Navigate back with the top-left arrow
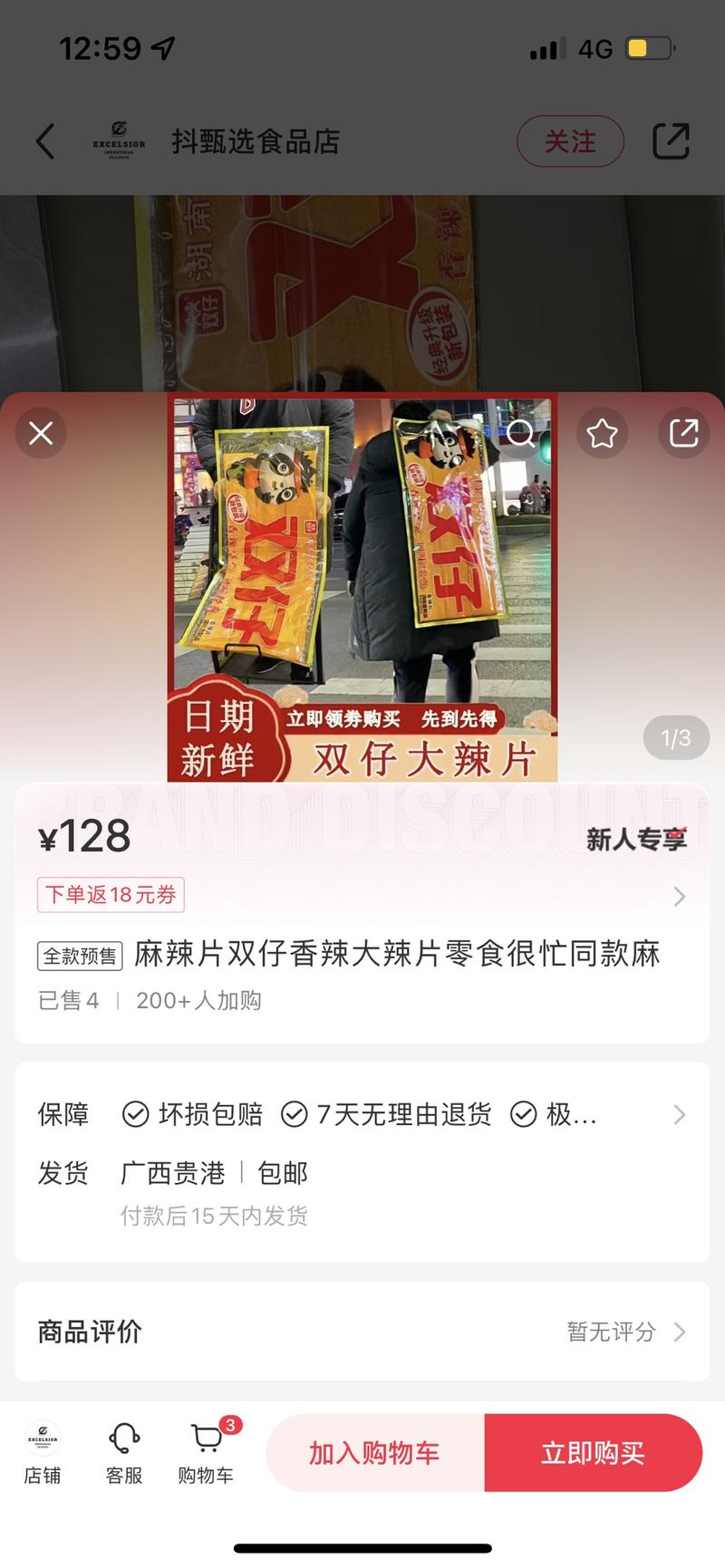The image size is (725, 1568). tap(43, 141)
